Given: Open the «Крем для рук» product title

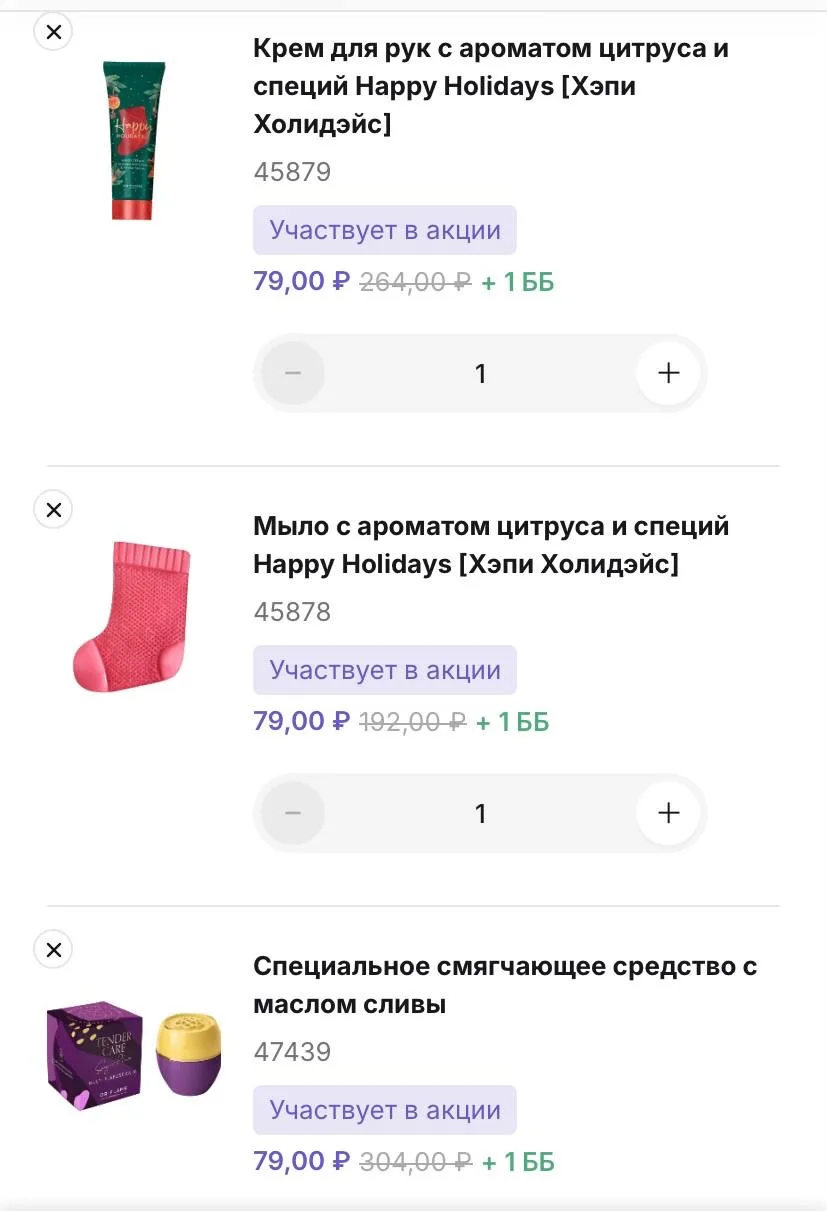Looking at the screenshot, I should click(490, 86).
